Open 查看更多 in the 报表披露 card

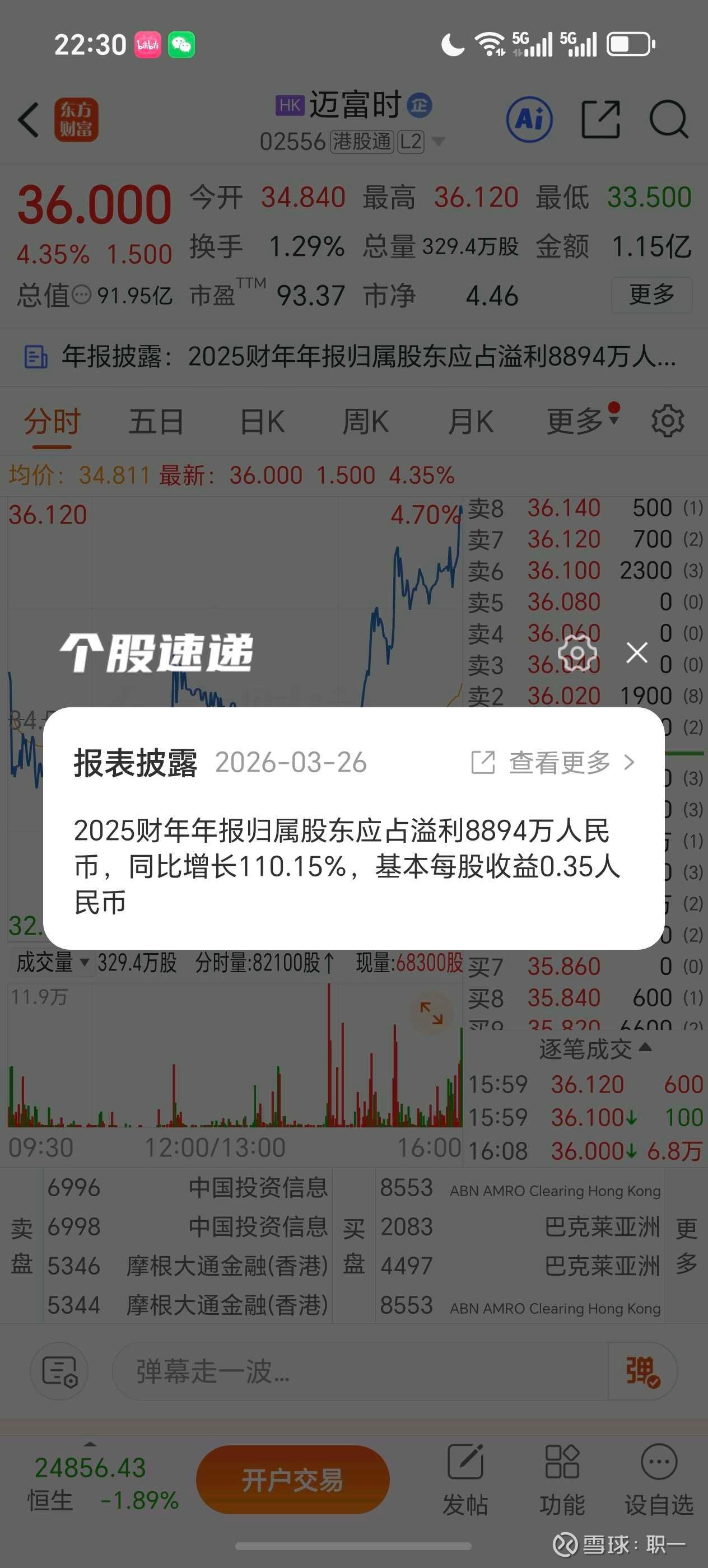tap(553, 762)
